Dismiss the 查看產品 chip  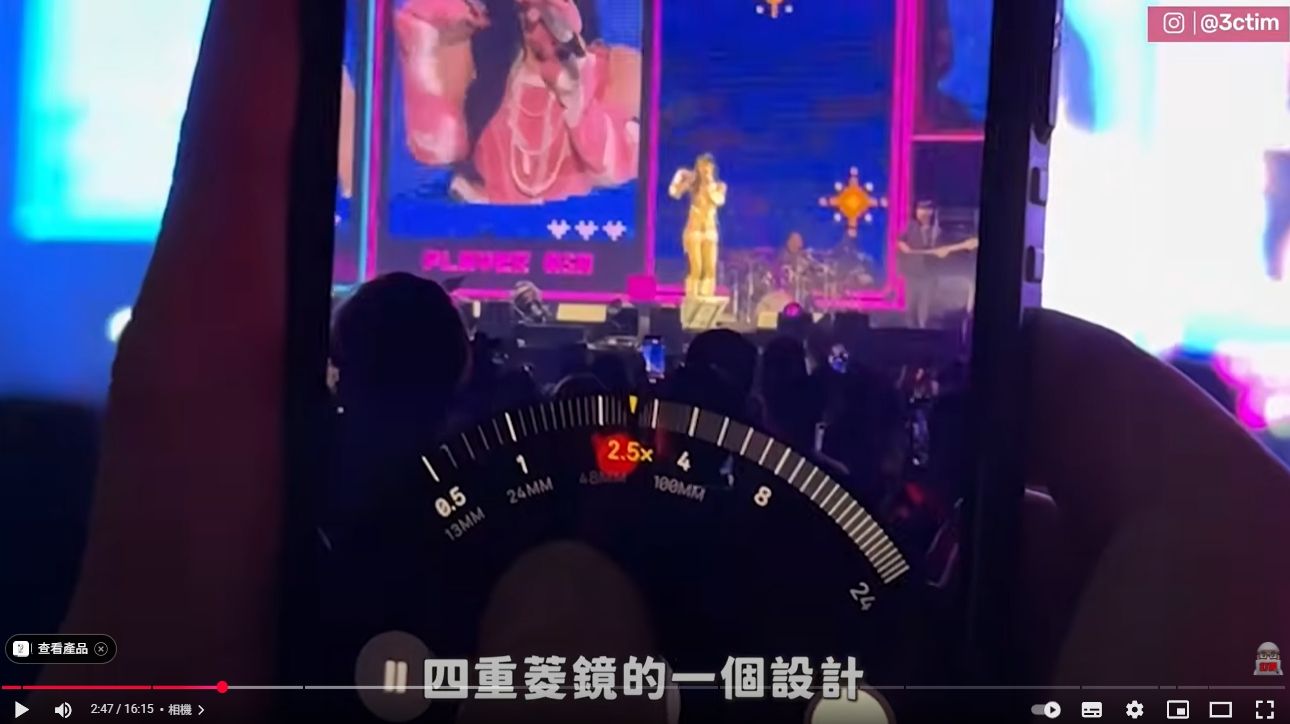tap(101, 649)
